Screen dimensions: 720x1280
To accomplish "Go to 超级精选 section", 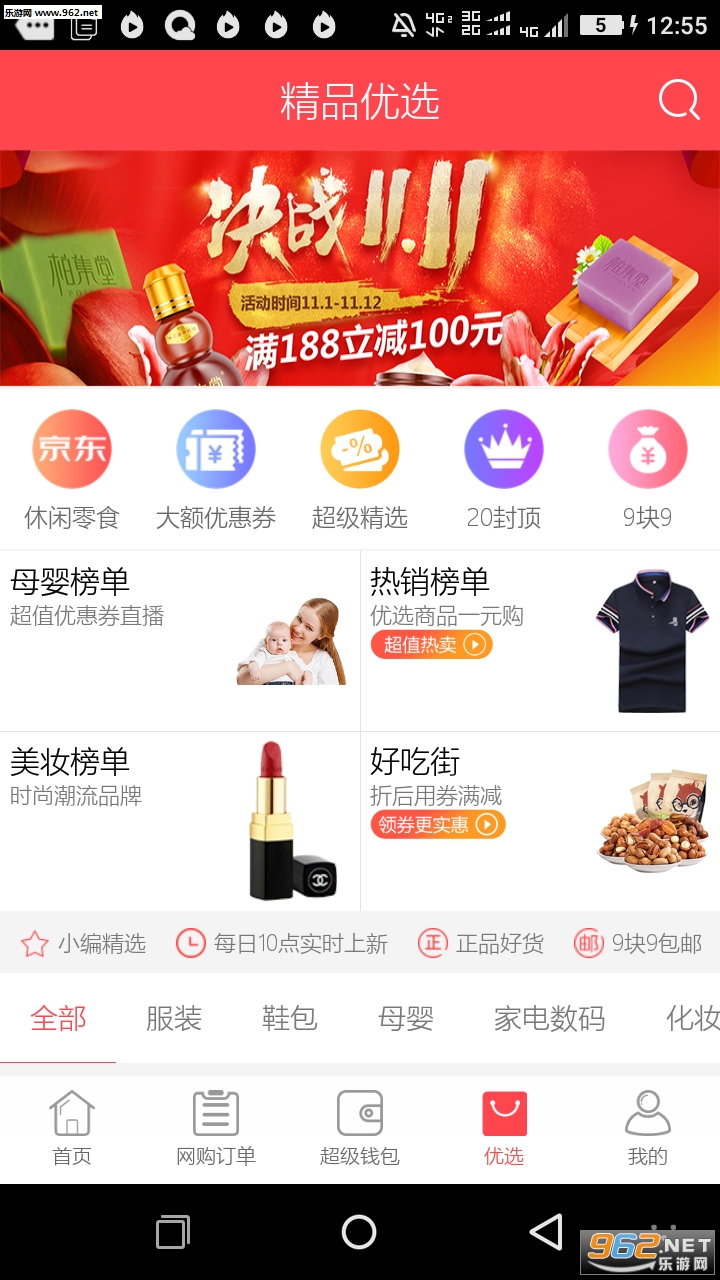I will 360,470.
